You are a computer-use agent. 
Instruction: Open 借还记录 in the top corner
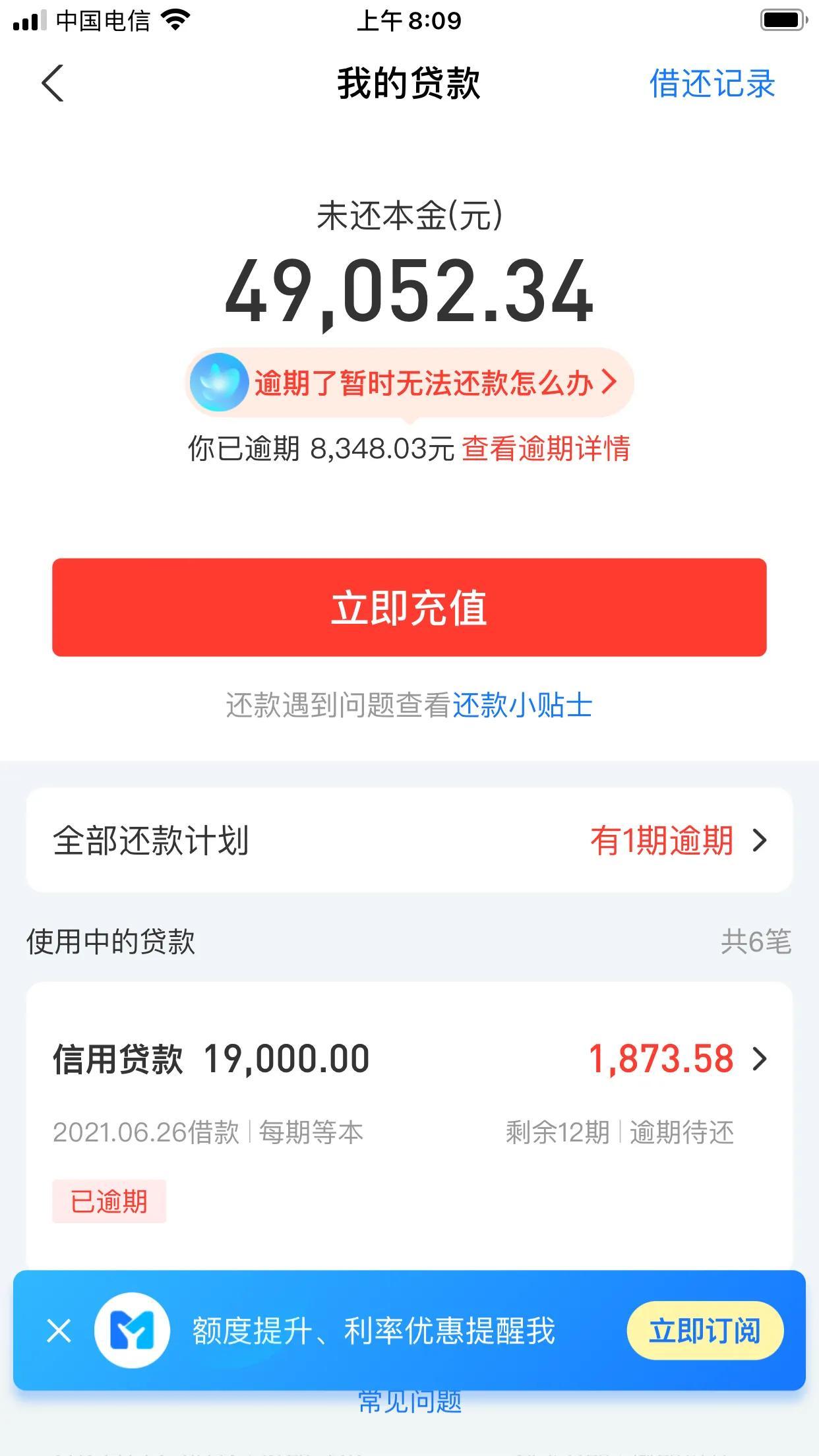712,84
